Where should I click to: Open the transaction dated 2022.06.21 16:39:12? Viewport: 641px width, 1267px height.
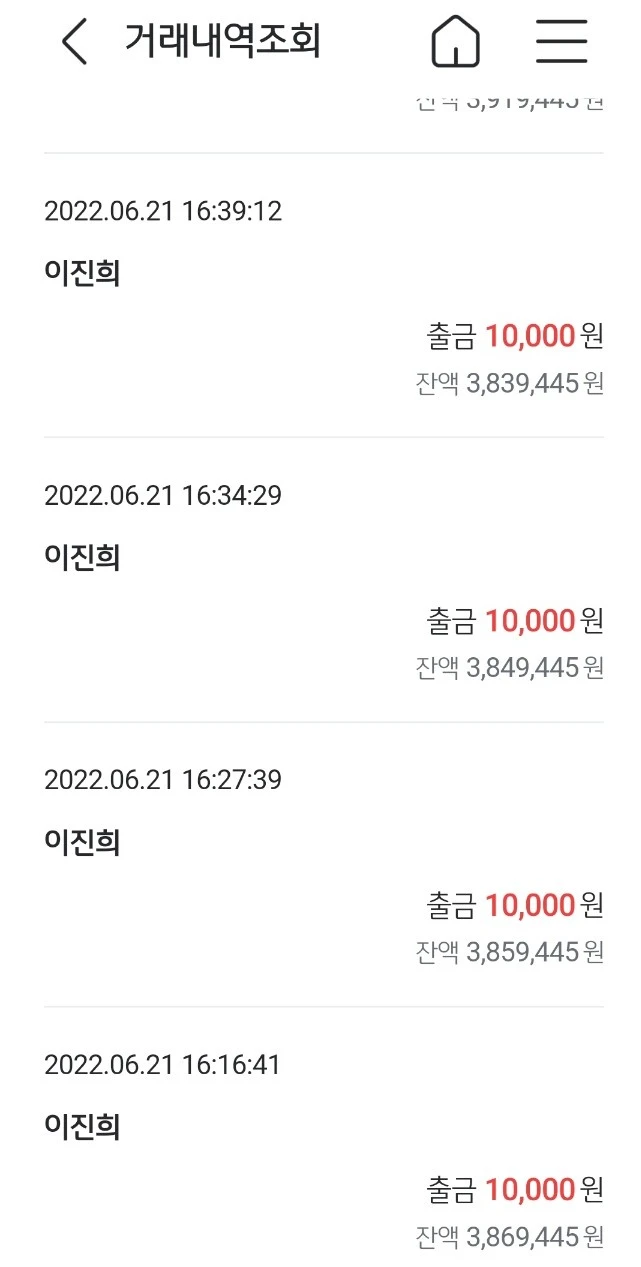[323, 297]
